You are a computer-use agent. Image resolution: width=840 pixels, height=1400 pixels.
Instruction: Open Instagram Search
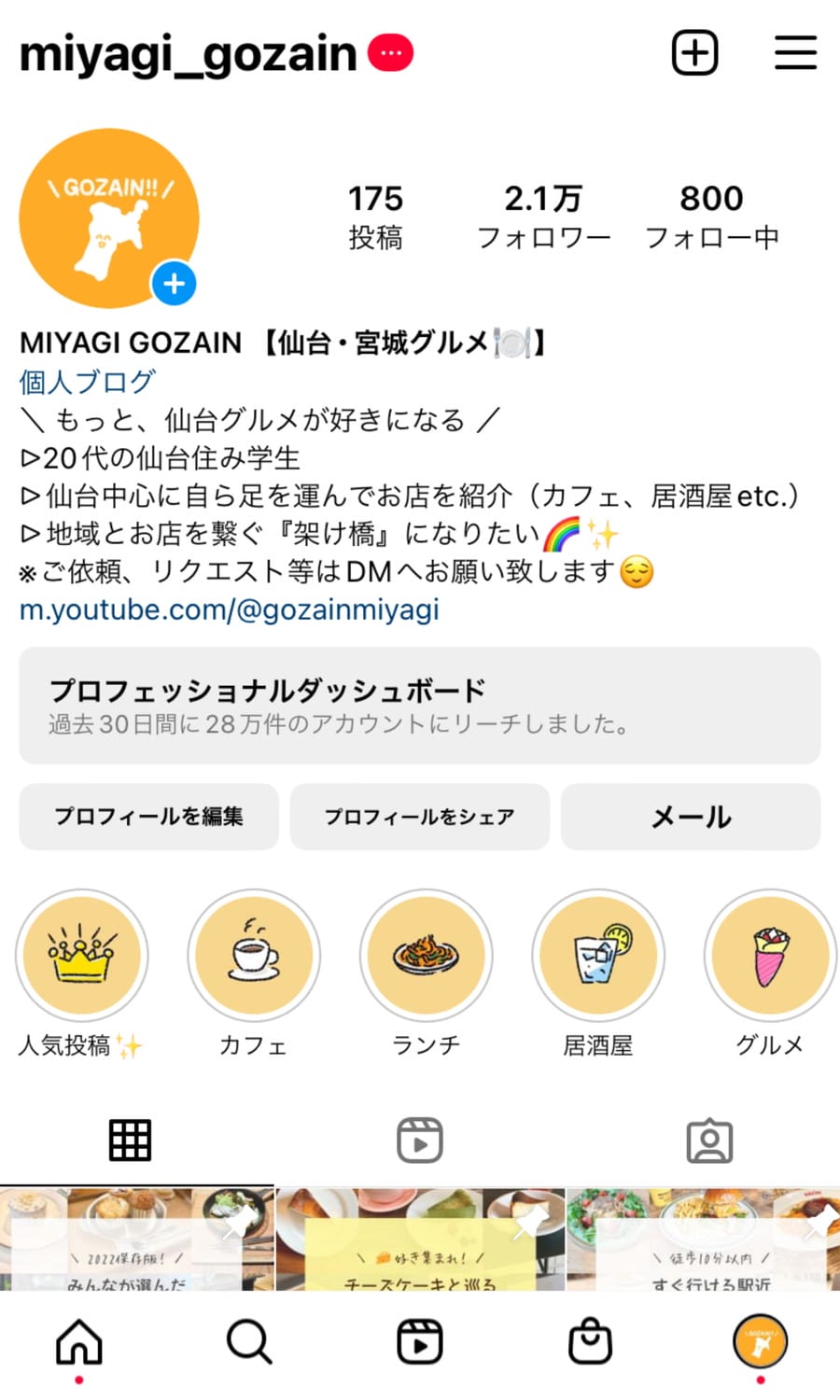(247, 1341)
